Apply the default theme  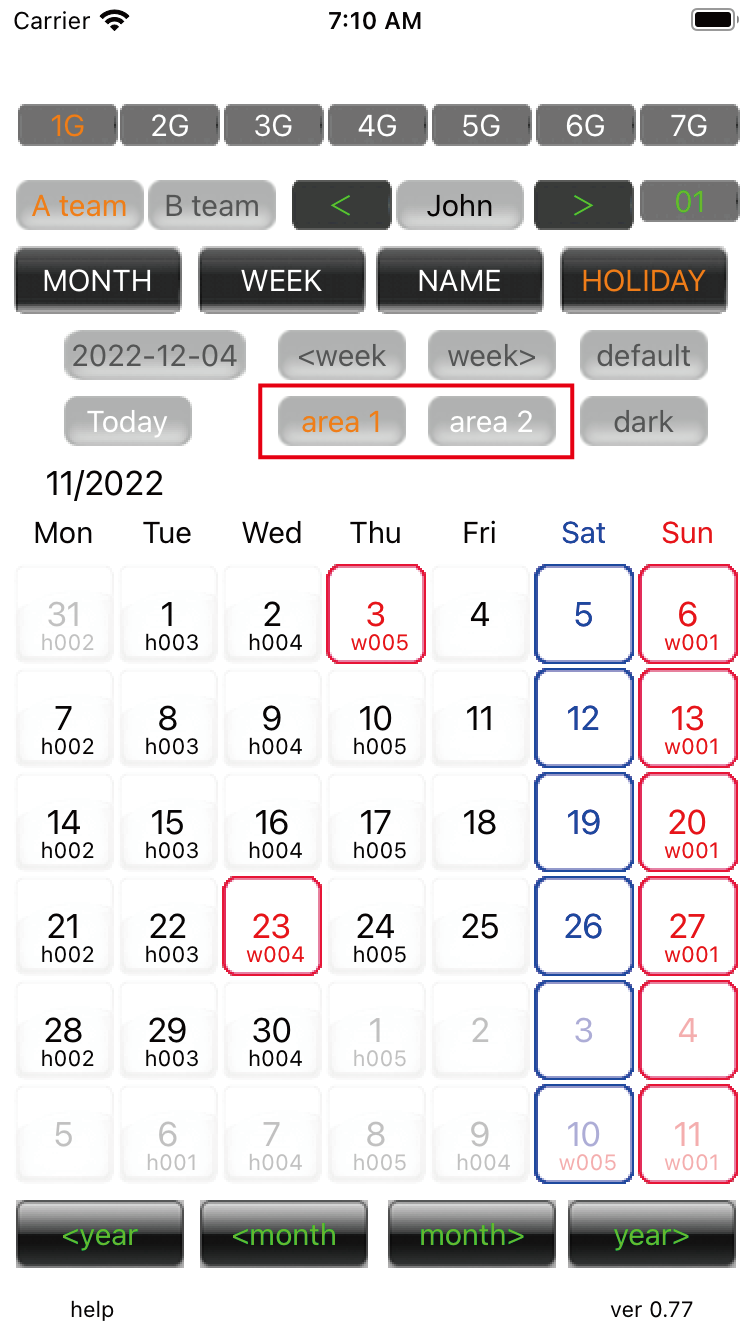pos(643,356)
